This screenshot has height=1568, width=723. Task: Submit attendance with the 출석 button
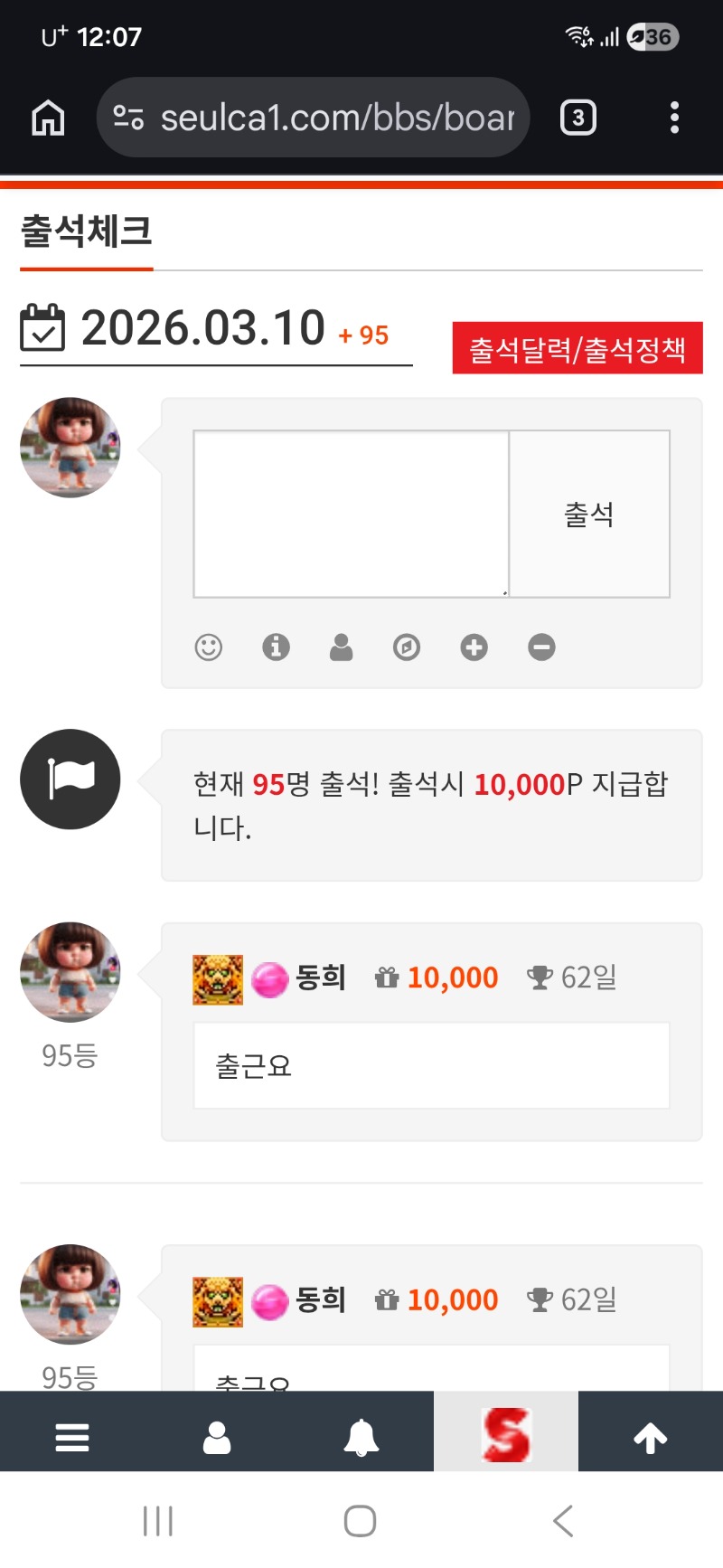pyautogui.click(x=589, y=514)
